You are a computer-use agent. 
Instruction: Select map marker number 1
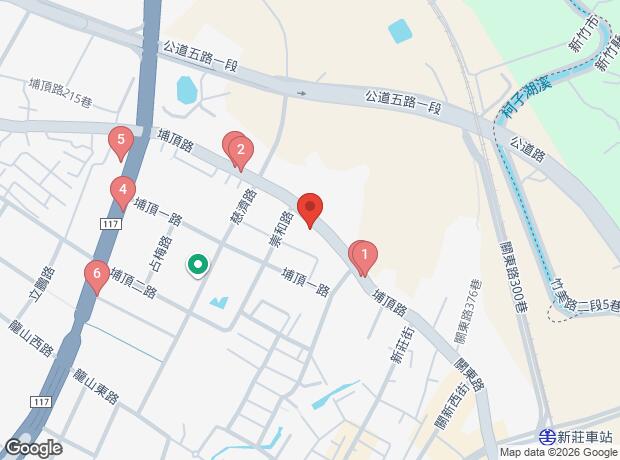(x=365, y=257)
